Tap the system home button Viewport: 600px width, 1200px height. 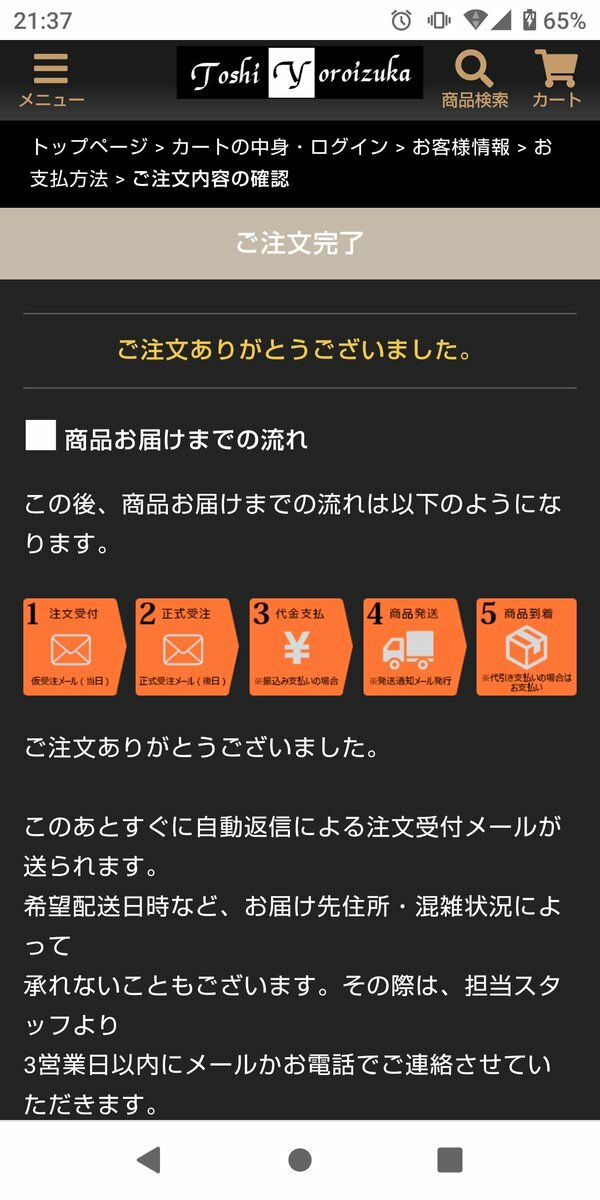click(299, 1160)
